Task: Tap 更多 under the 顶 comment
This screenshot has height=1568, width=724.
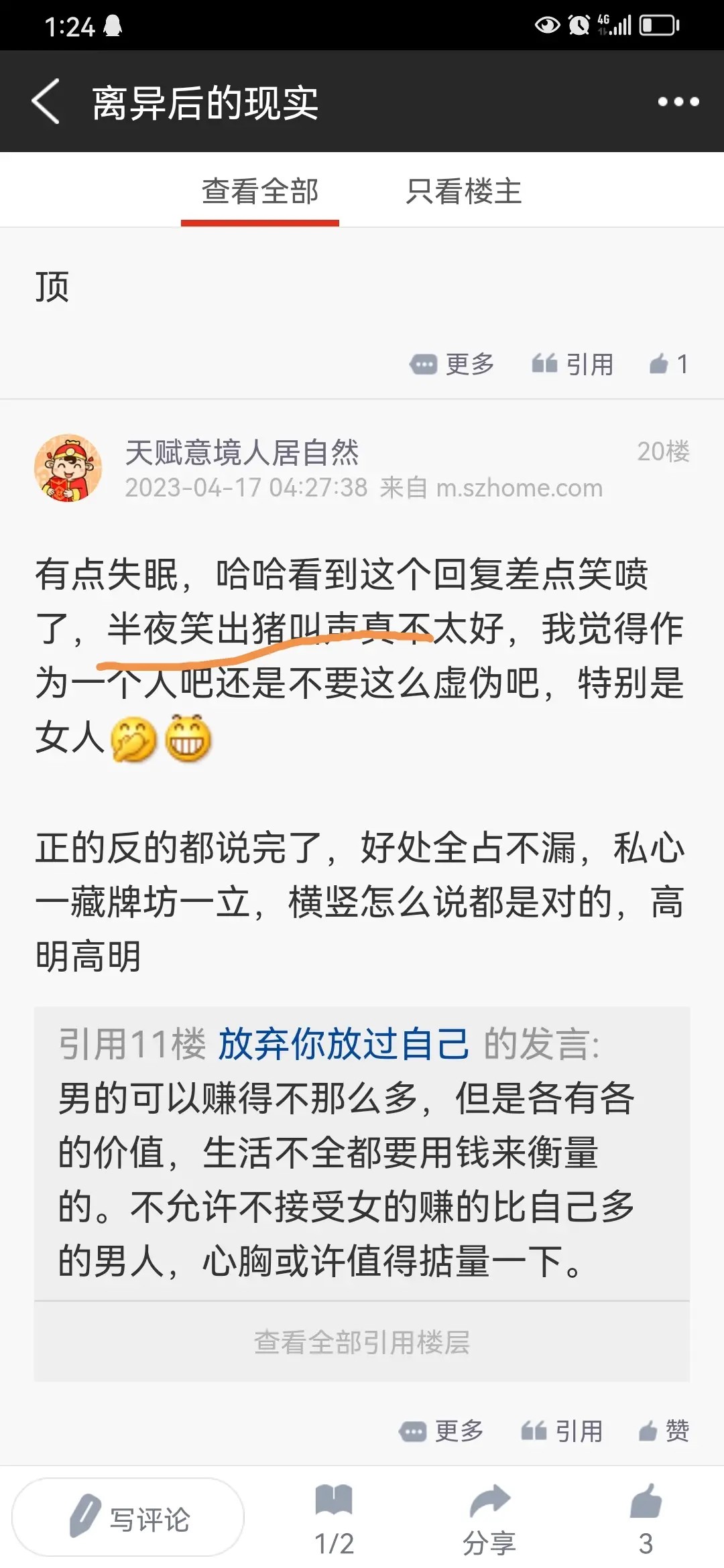Action: point(452,365)
